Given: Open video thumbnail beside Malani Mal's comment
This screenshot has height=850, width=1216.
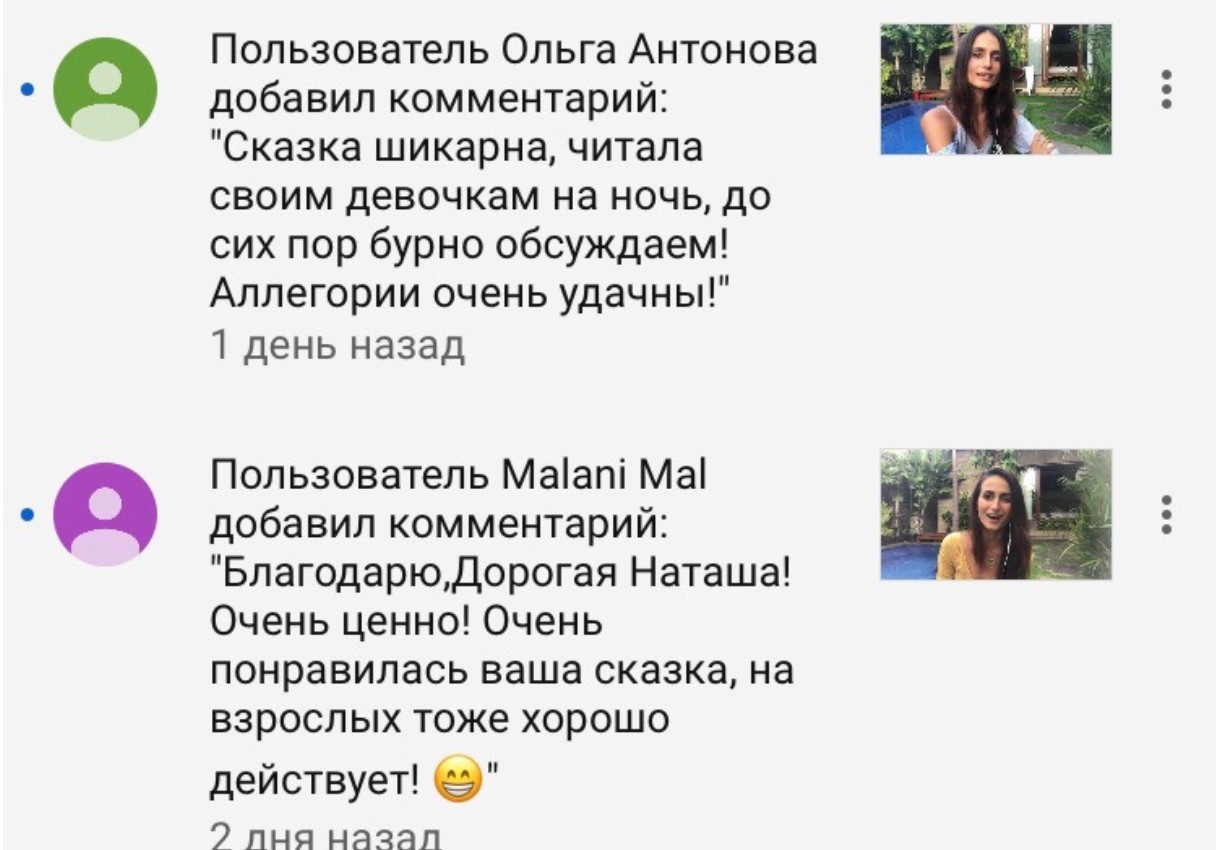Looking at the screenshot, I should click(995, 515).
